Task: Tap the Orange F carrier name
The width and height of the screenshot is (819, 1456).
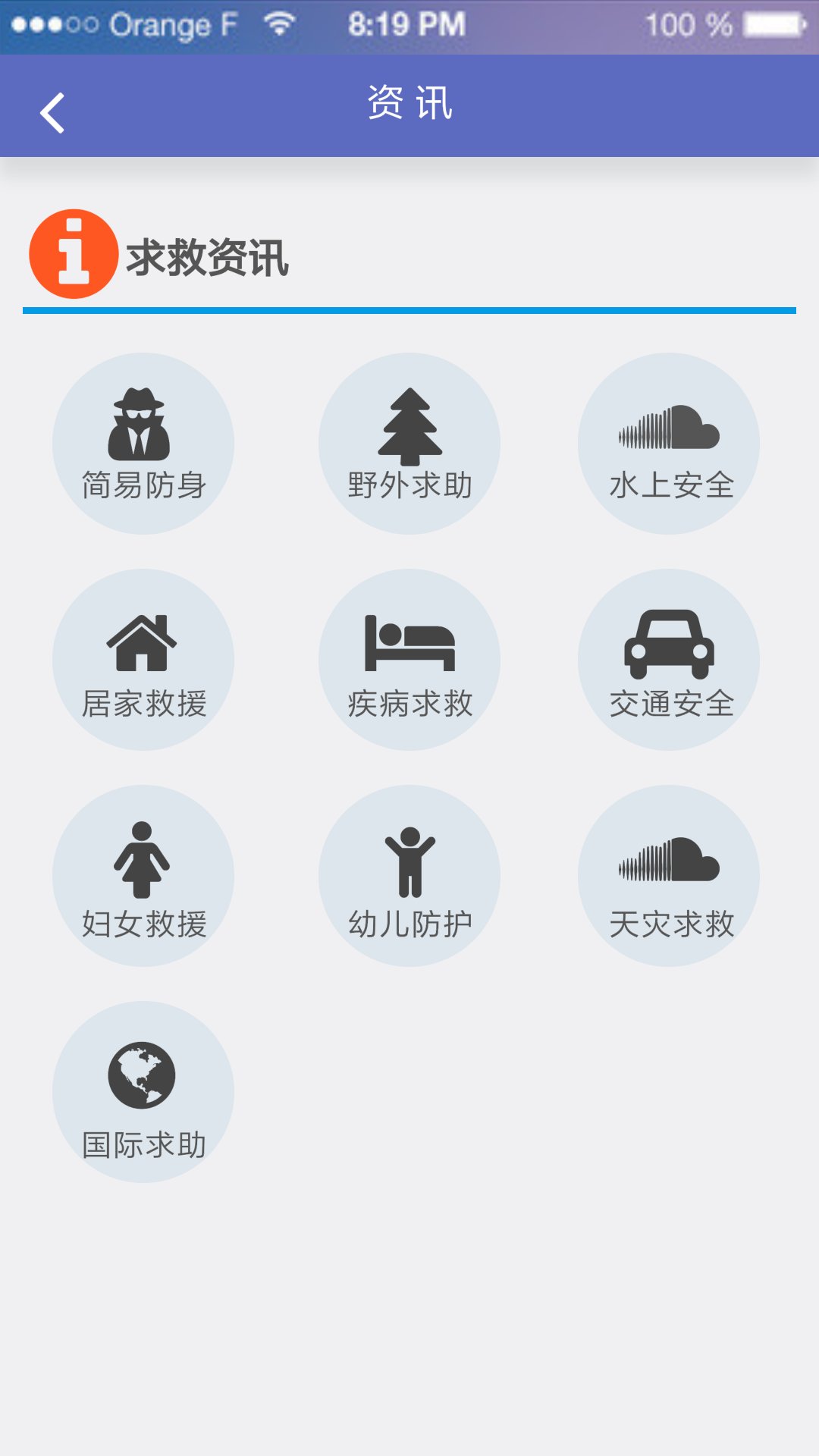Action: pos(168,24)
